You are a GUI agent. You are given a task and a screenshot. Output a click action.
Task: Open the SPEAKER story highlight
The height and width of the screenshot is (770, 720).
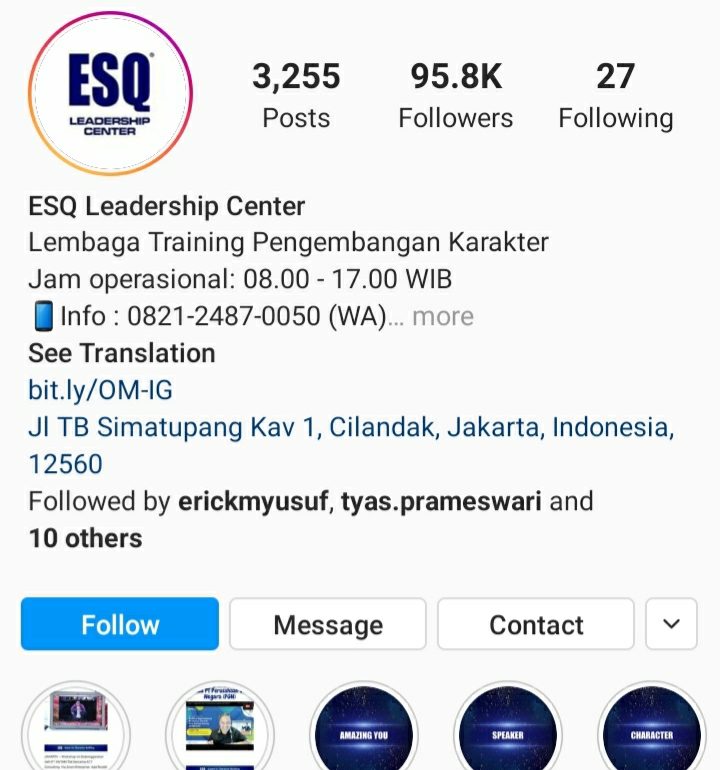click(x=507, y=732)
